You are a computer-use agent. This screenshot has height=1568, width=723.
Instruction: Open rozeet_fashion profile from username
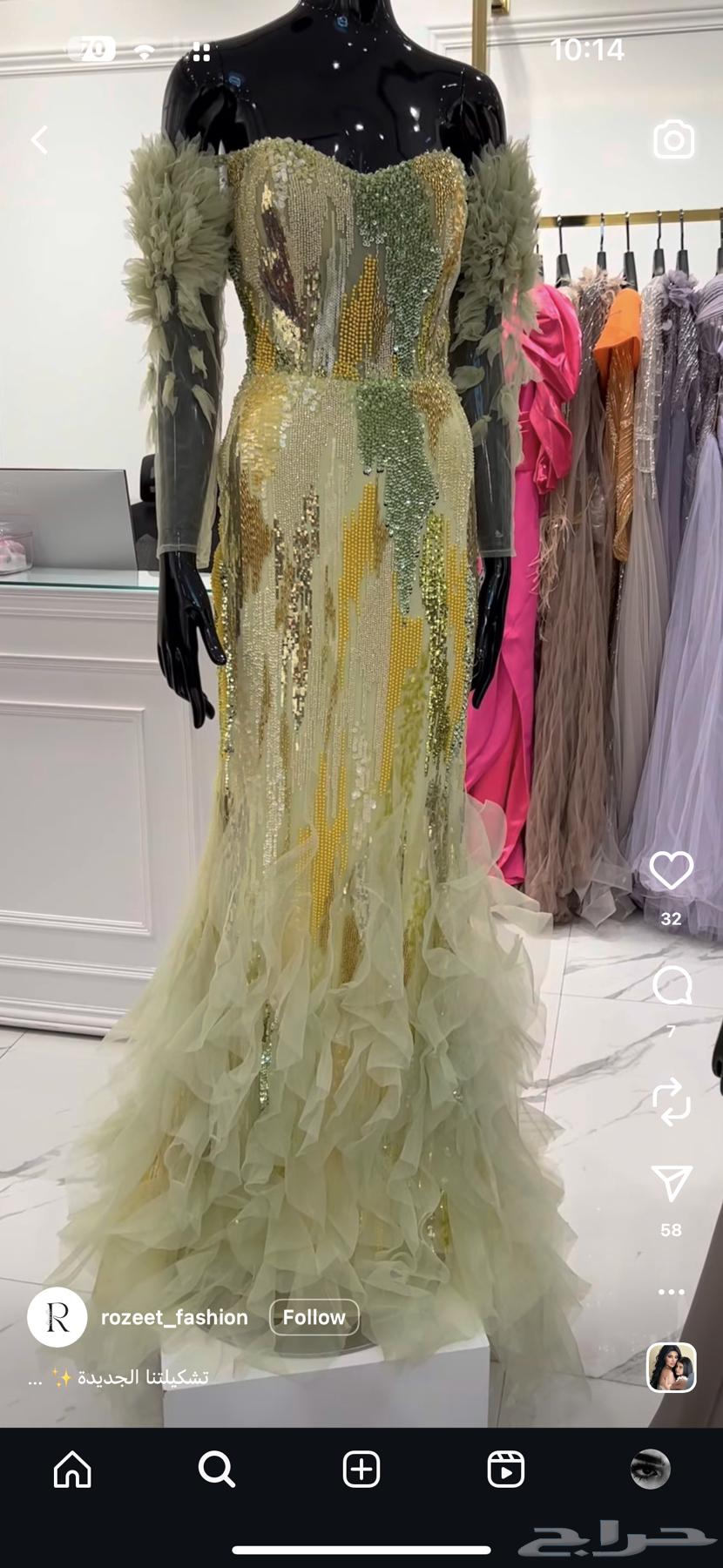[174, 1317]
